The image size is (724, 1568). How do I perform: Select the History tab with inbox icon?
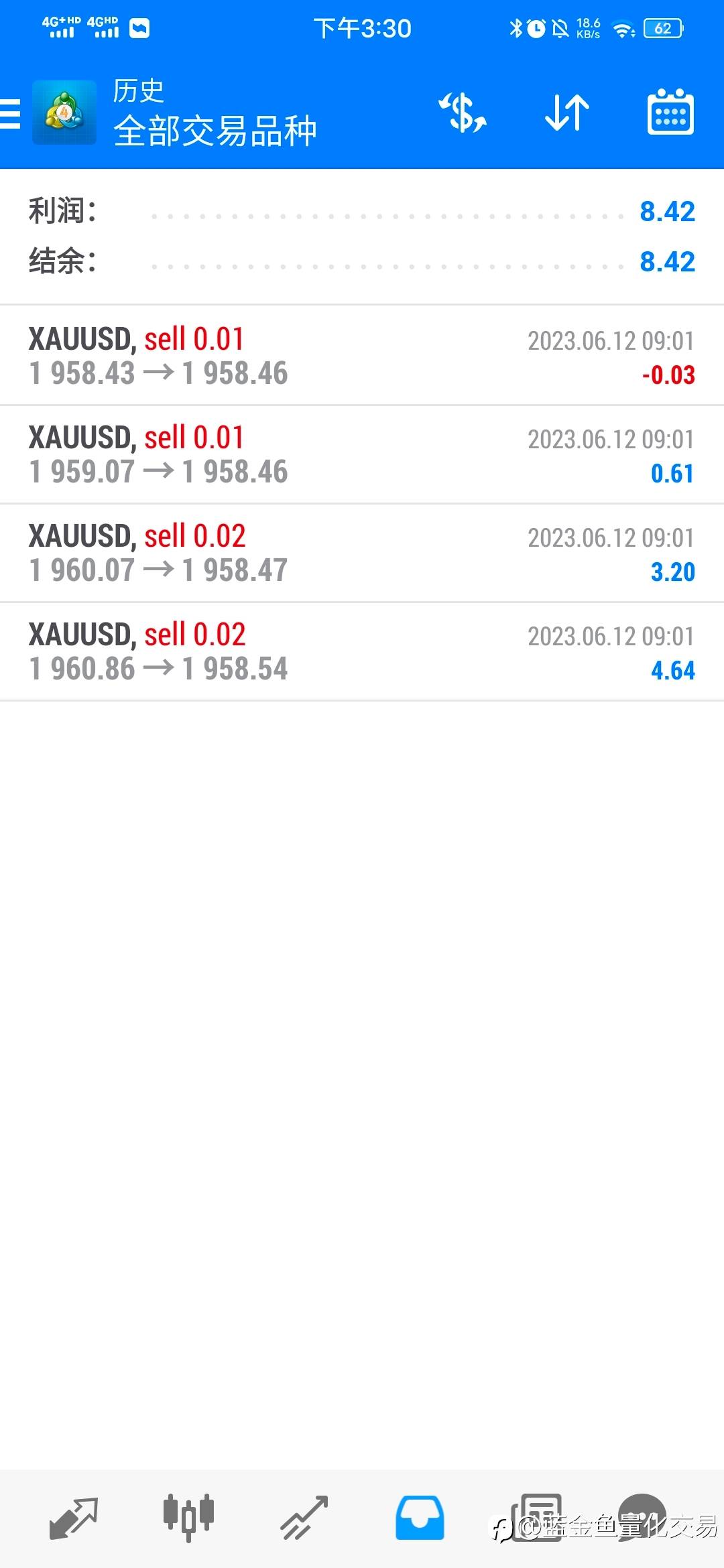coord(420,1517)
